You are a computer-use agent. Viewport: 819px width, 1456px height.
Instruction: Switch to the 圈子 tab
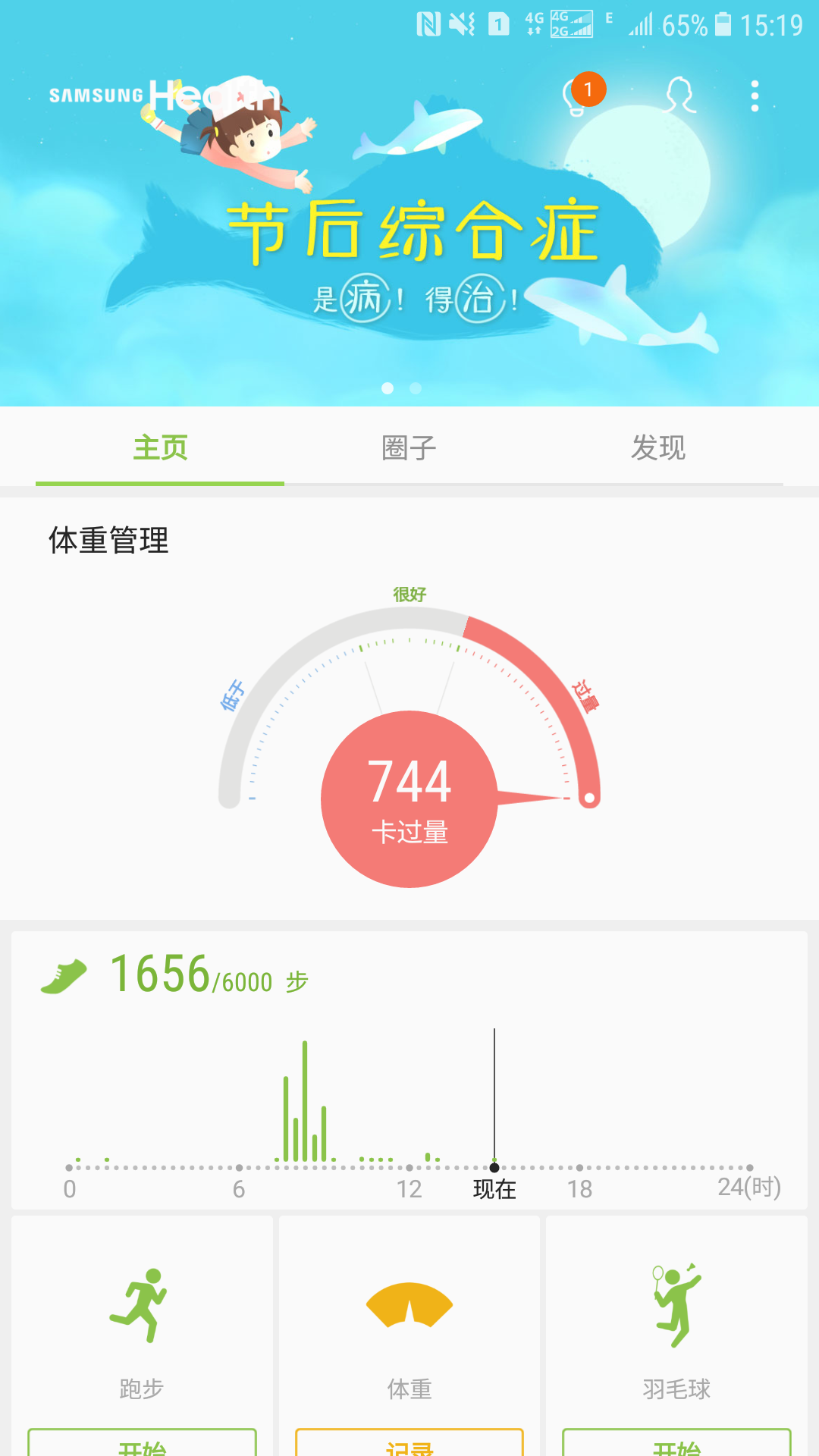(x=409, y=447)
